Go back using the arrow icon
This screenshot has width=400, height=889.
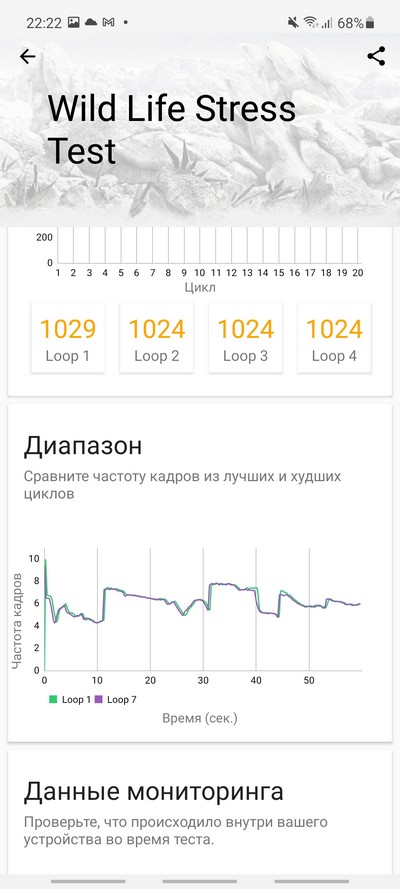click(x=27, y=56)
